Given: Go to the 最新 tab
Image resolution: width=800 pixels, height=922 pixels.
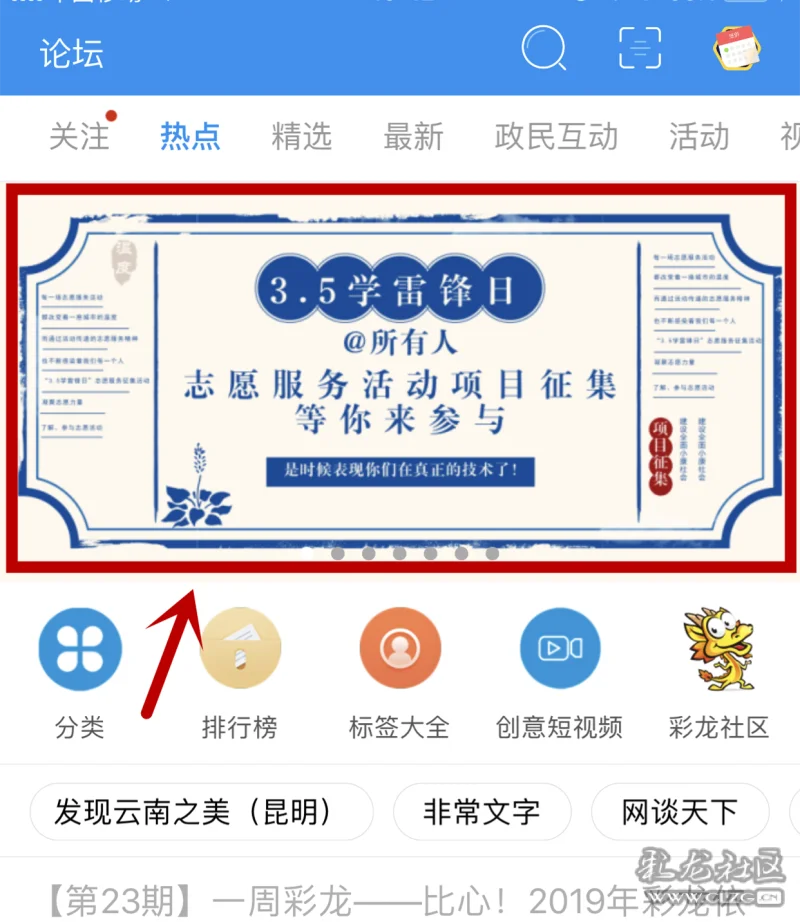Looking at the screenshot, I should [x=413, y=136].
